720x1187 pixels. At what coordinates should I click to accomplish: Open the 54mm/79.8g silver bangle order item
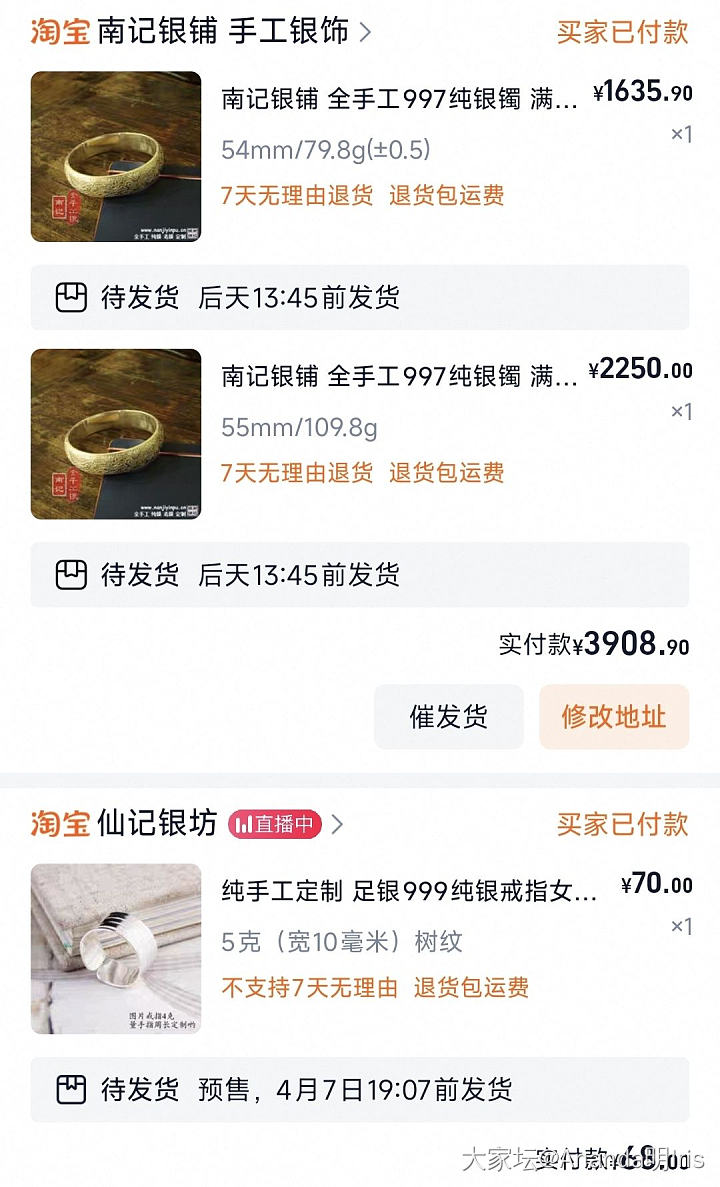[x=399, y=98]
